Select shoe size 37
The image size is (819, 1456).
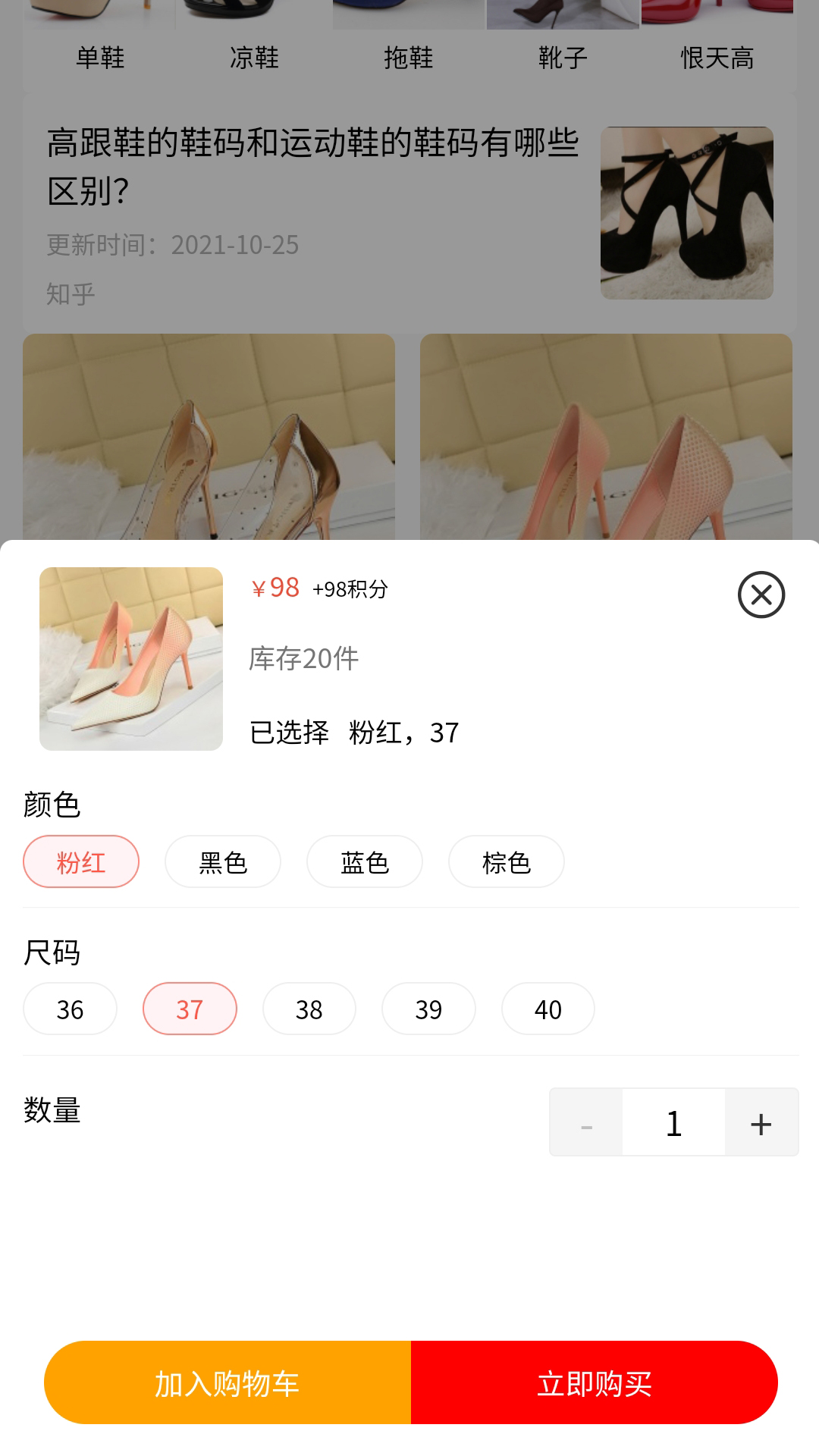pyautogui.click(x=190, y=1009)
